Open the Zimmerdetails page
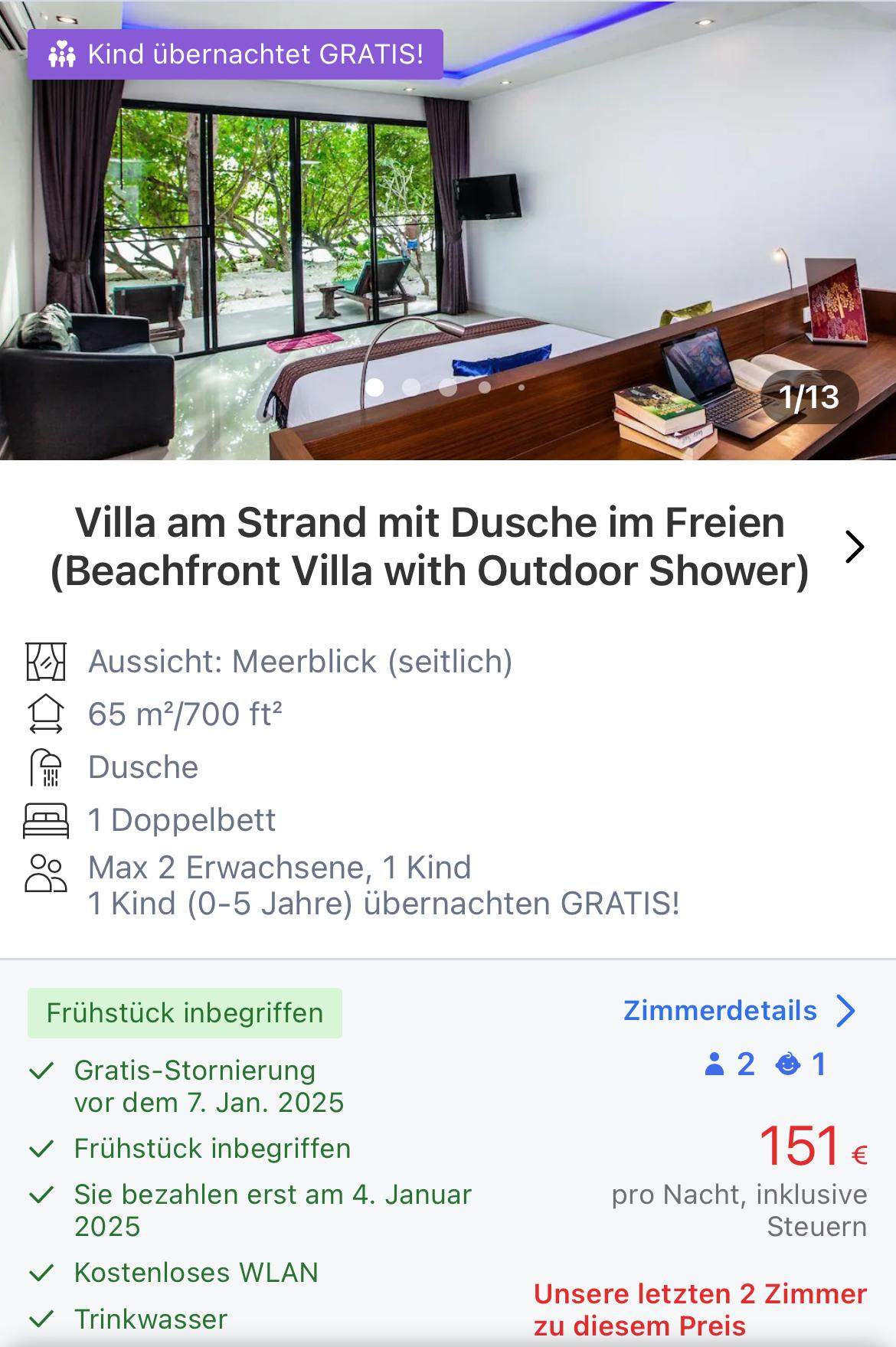The height and width of the screenshot is (1347, 896). (720, 1009)
